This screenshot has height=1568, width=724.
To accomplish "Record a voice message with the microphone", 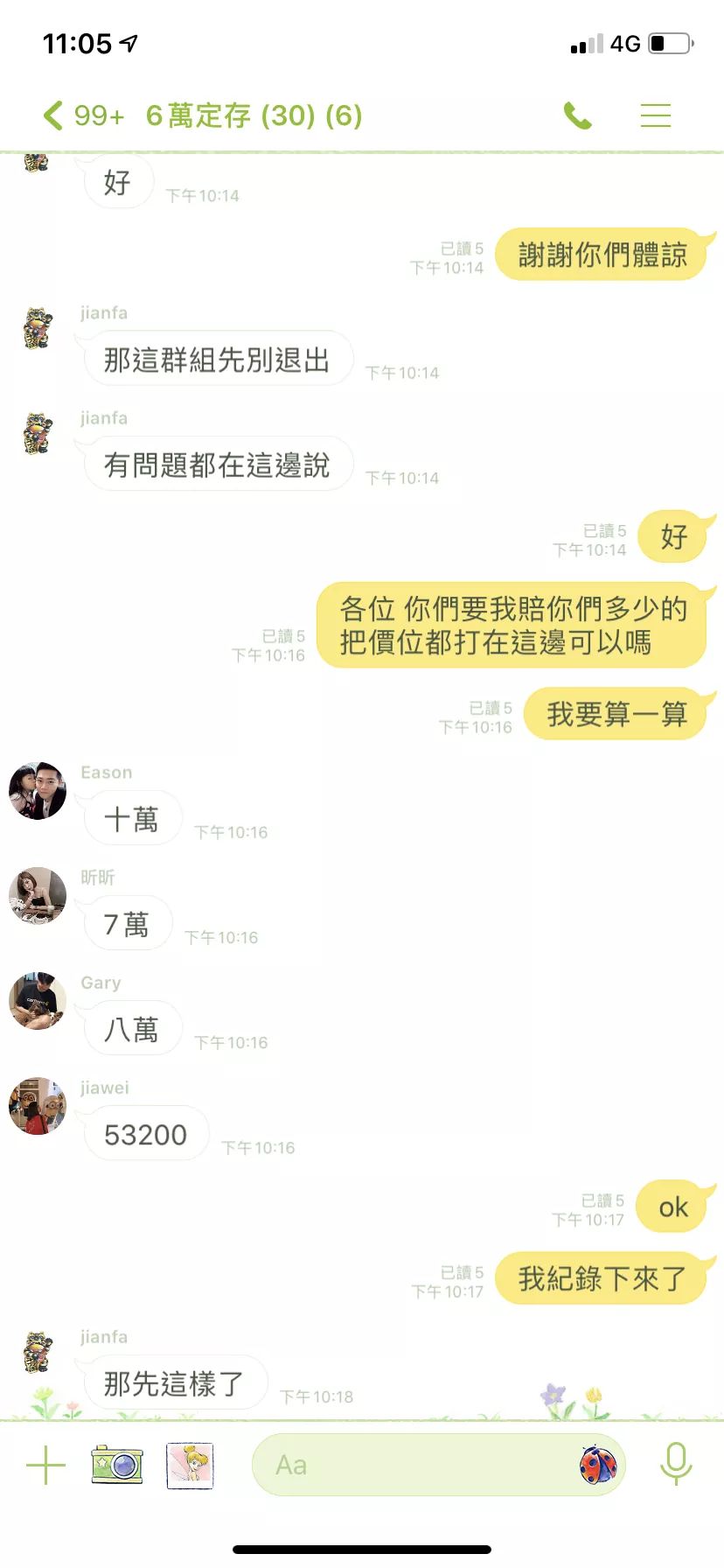I will (x=675, y=1464).
